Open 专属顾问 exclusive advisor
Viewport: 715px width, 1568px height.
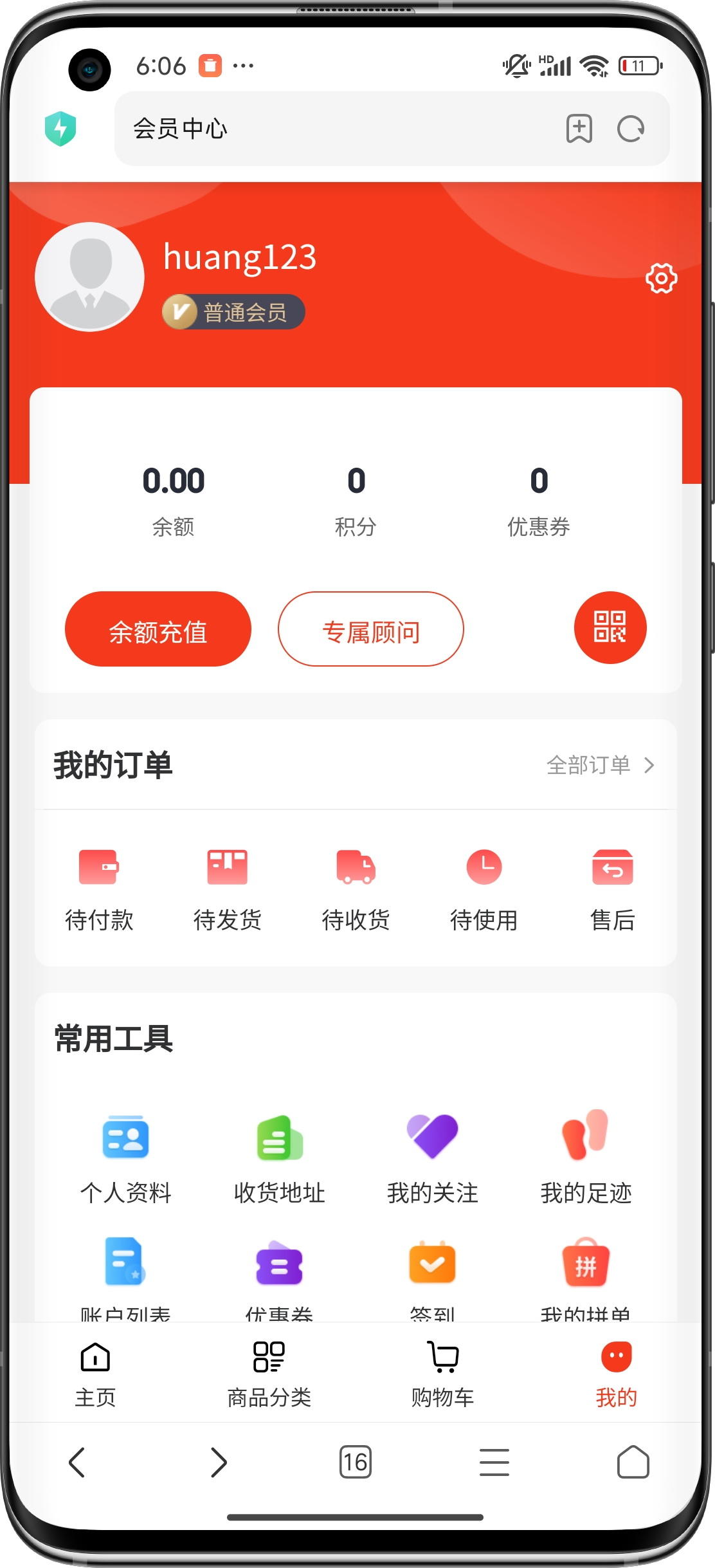[370, 629]
